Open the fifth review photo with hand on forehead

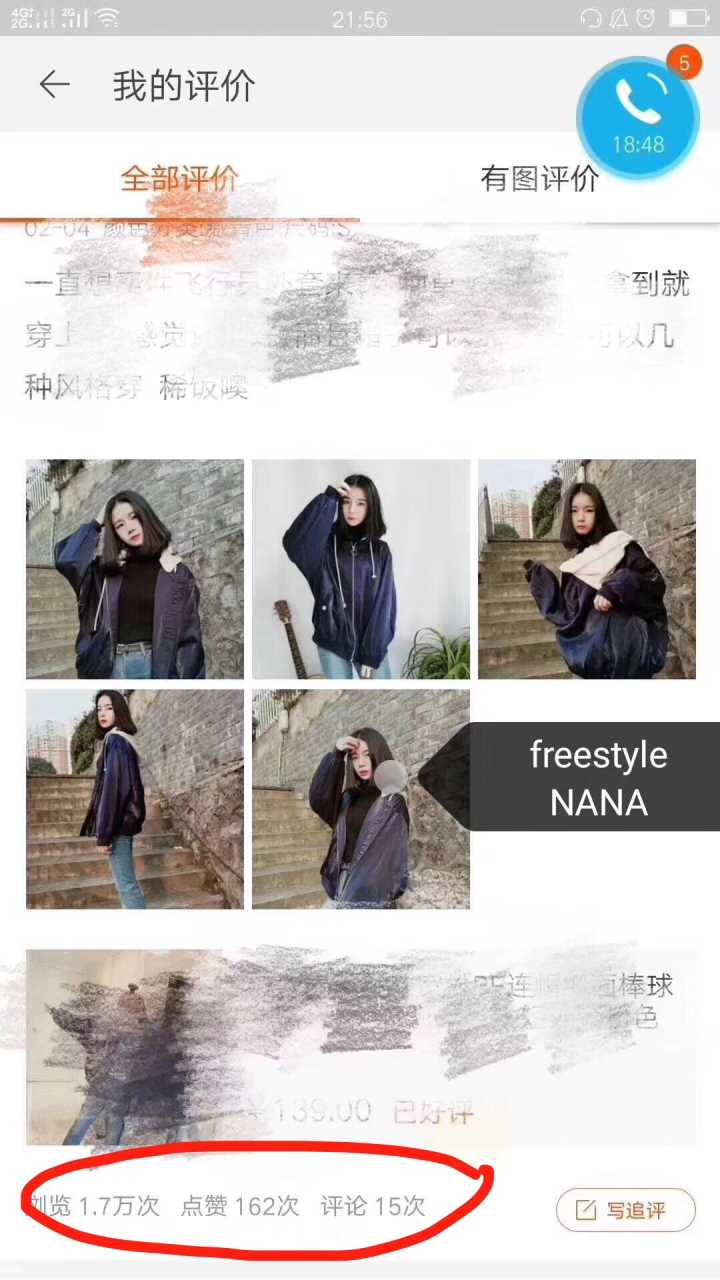tap(361, 799)
